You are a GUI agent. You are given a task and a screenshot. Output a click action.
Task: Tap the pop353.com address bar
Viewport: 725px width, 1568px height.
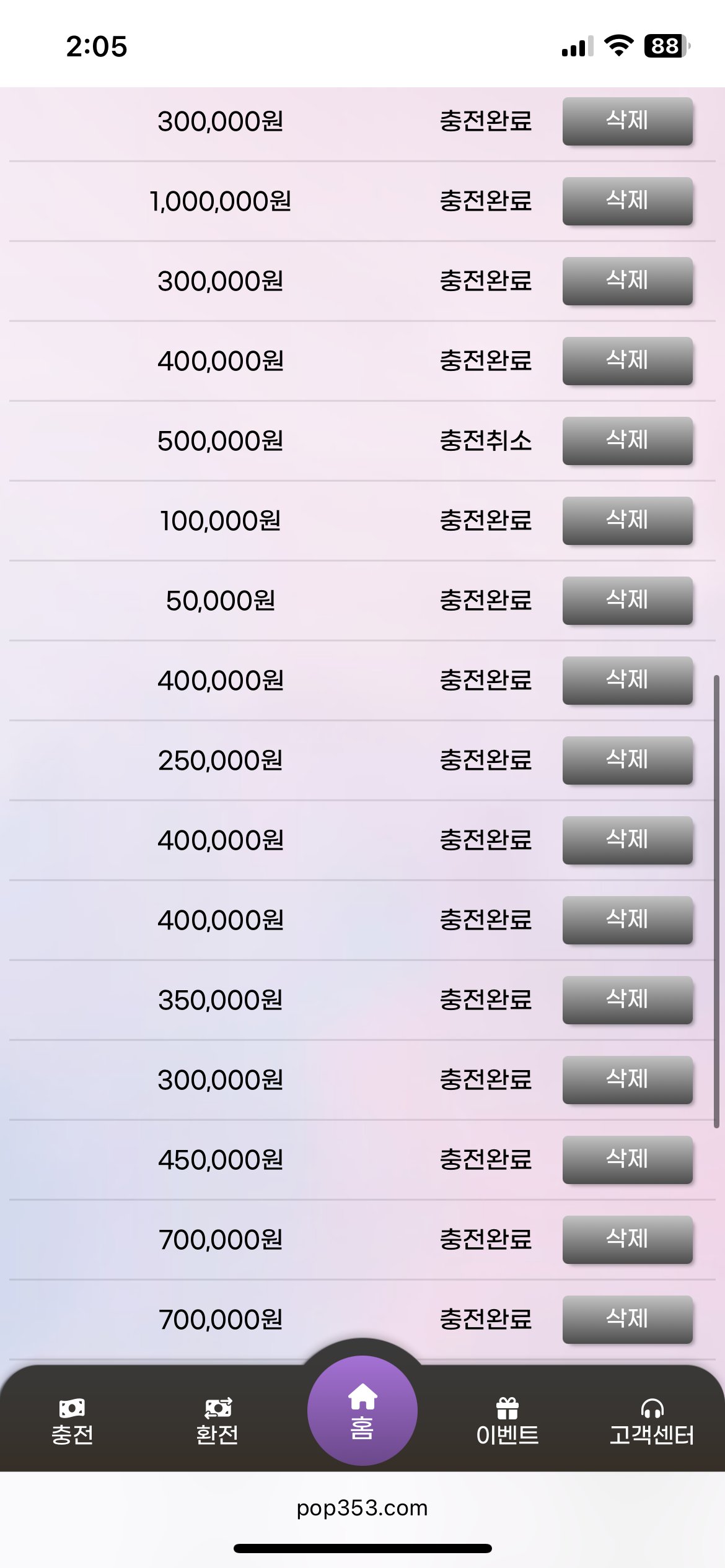(x=362, y=1508)
